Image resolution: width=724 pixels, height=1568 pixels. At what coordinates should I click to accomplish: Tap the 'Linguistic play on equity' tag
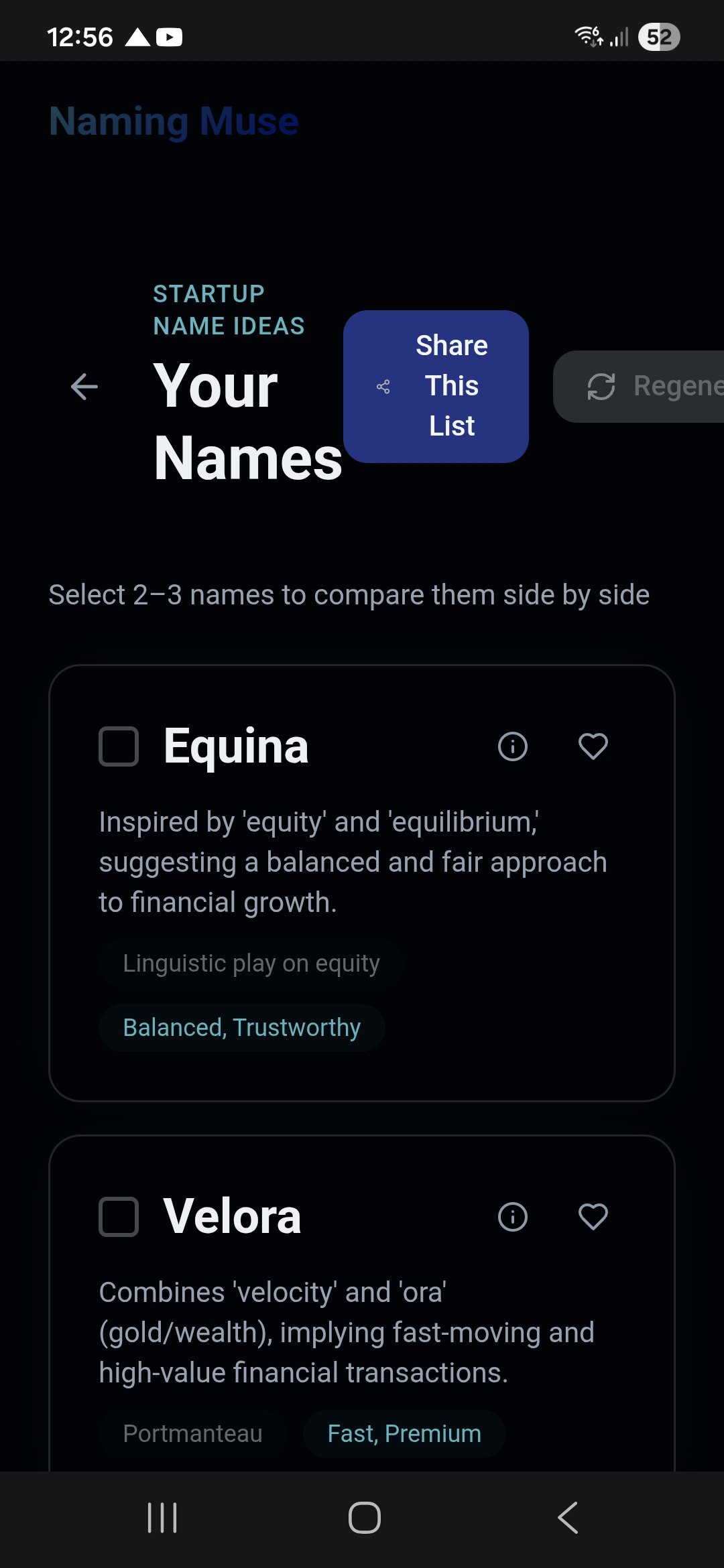coord(251,963)
